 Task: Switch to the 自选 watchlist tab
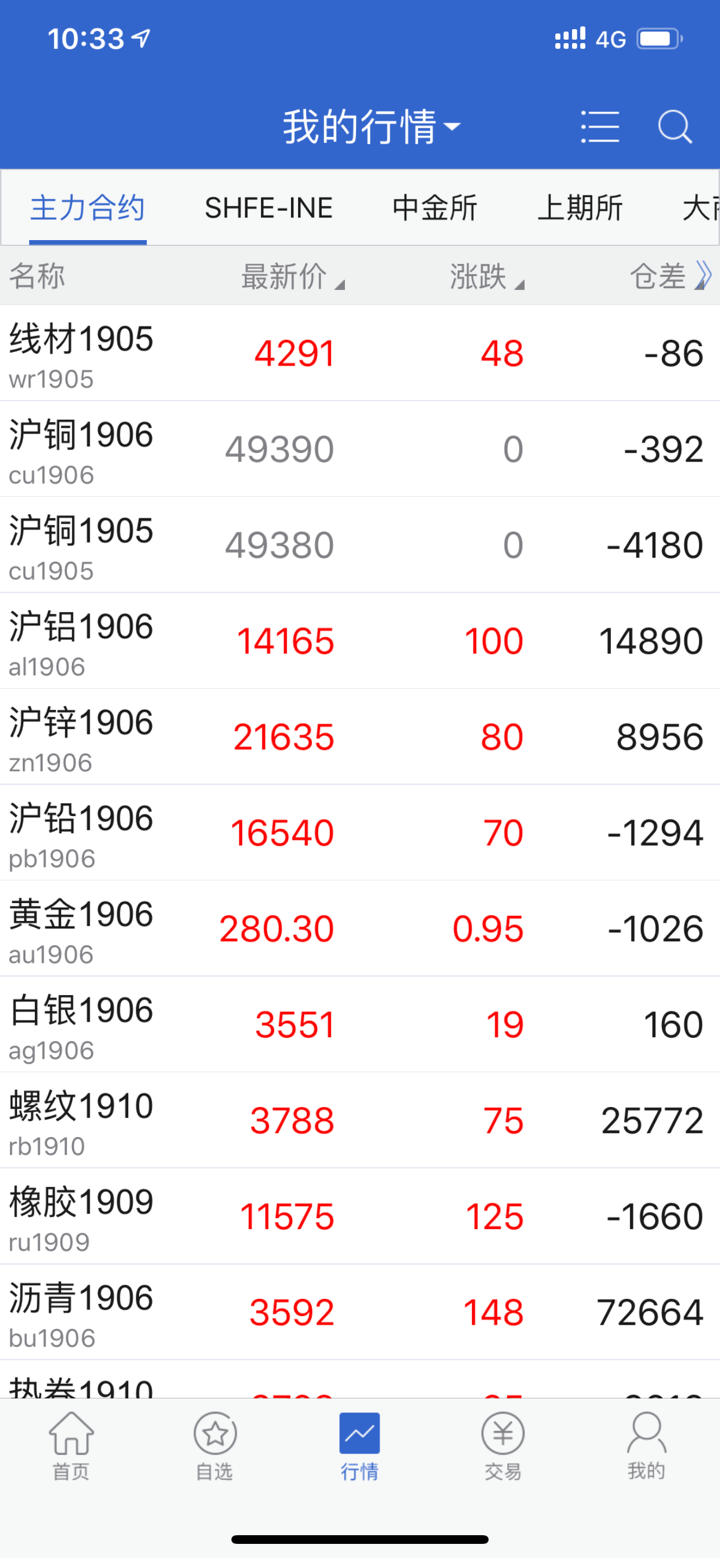pos(214,1446)
